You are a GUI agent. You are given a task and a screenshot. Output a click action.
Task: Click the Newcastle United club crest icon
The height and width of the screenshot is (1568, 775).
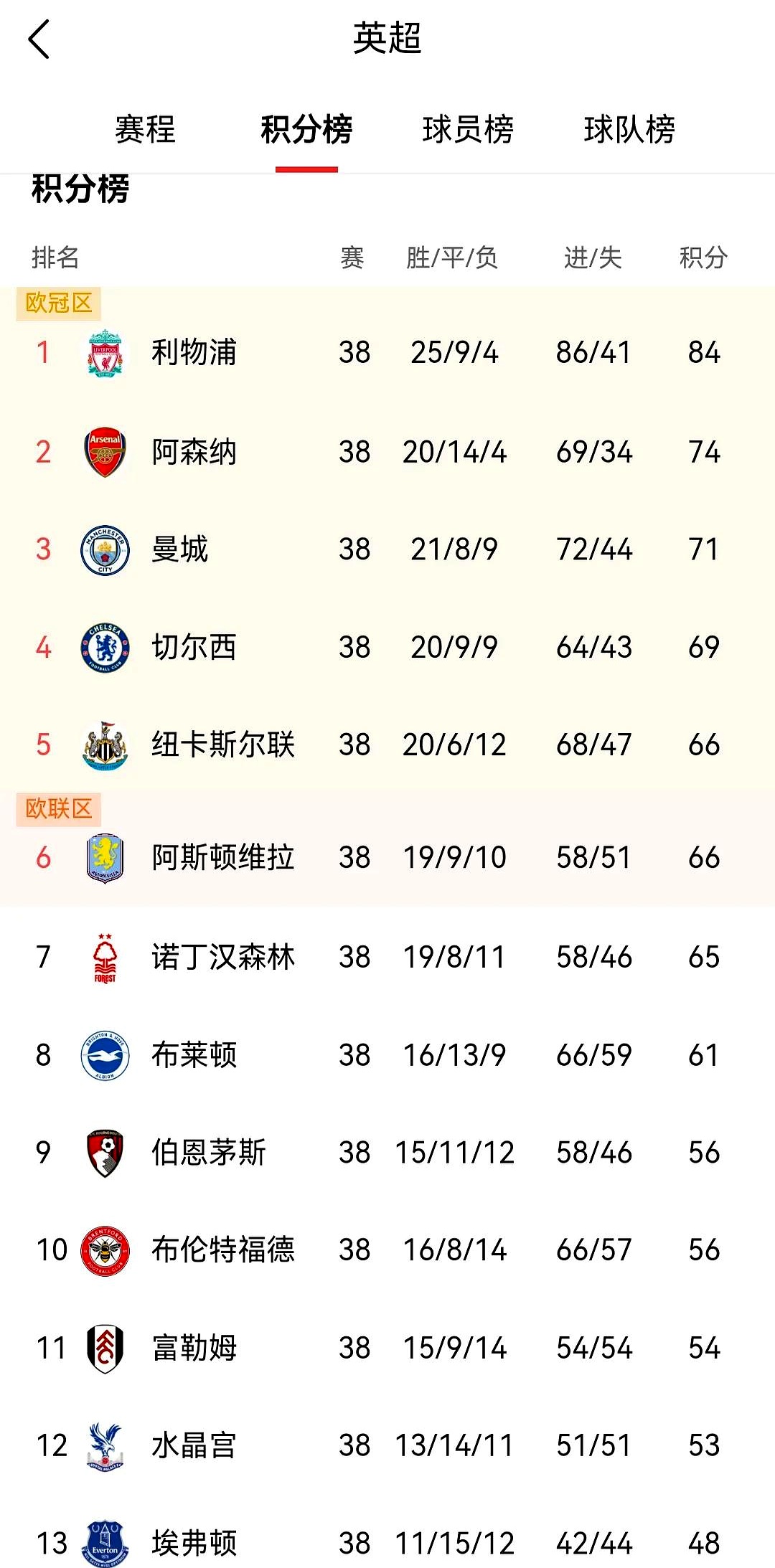point(105,745)
